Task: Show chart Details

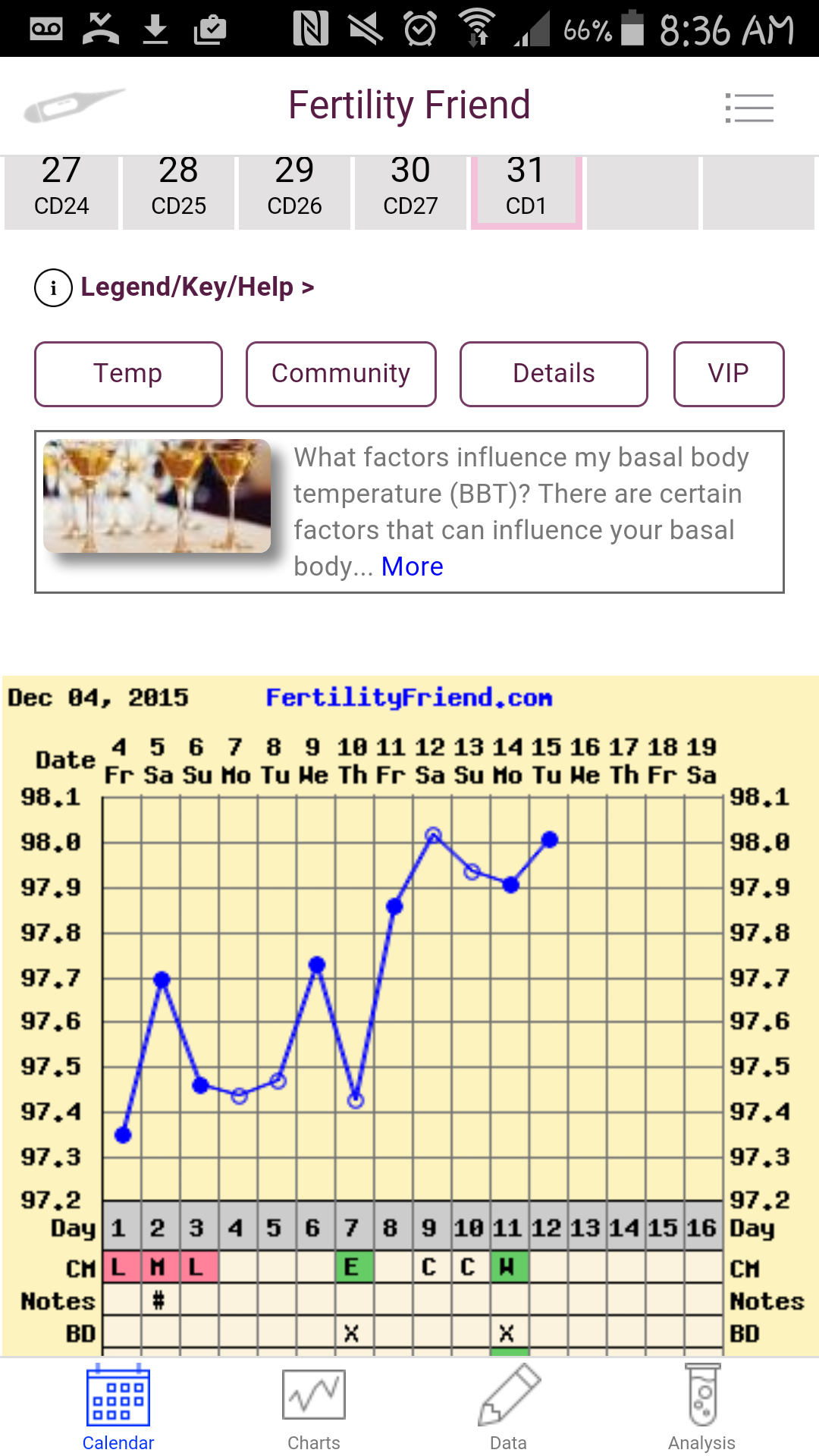Action: [x=554, y=374]
